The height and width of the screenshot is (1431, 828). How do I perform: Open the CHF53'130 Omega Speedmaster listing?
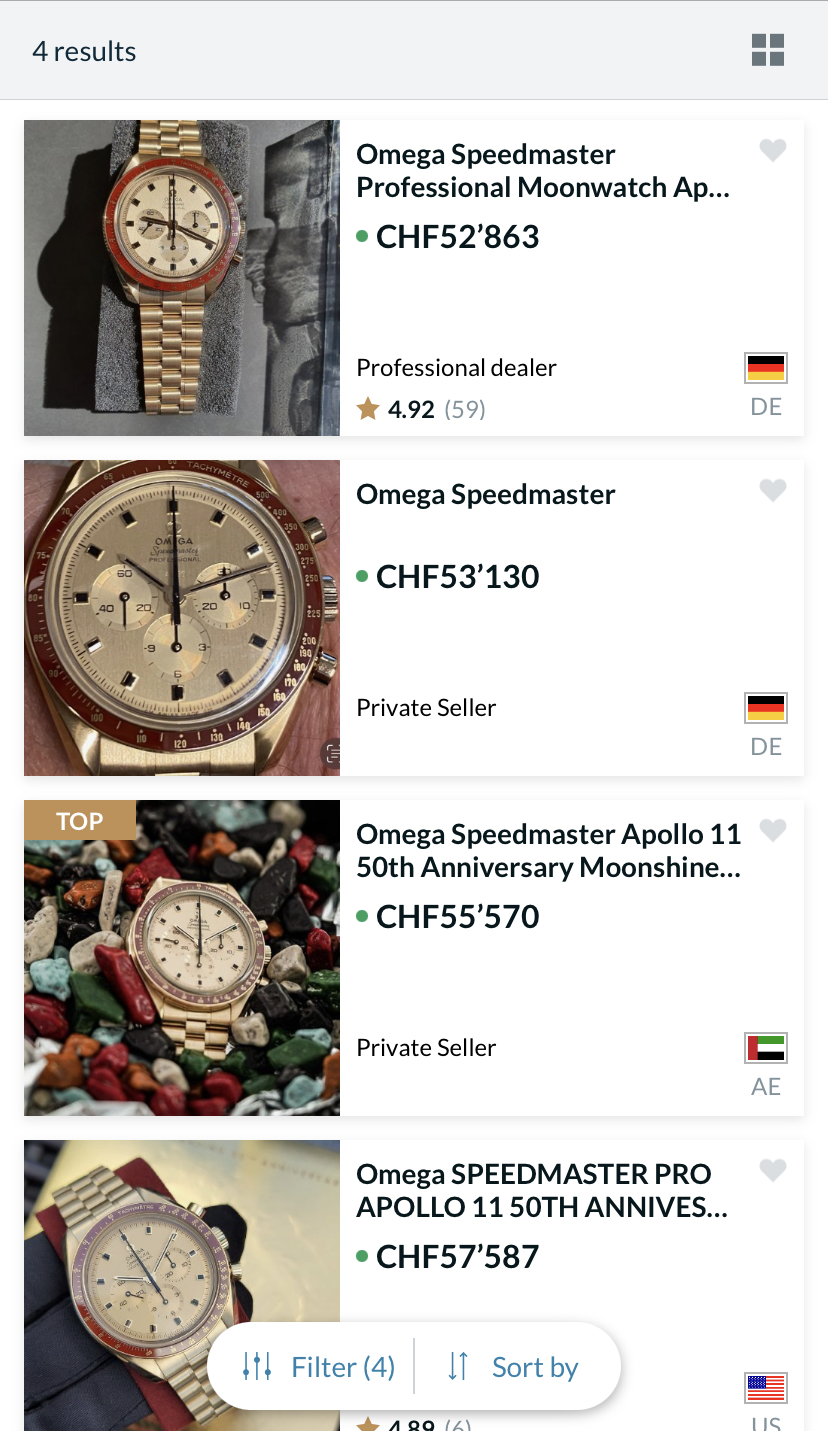pos(486,495)
